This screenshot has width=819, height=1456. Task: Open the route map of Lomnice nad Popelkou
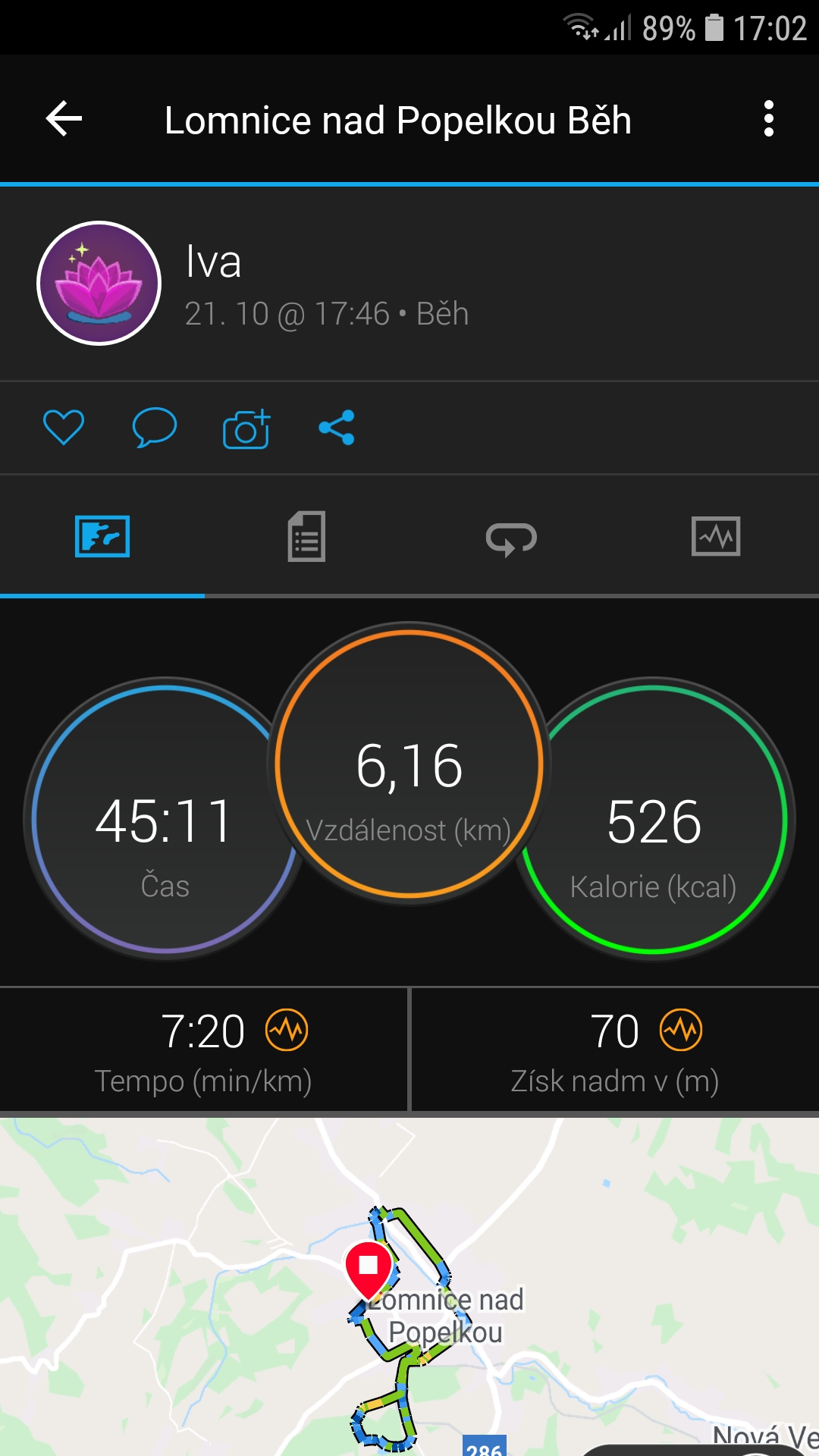pos(409,1287)
